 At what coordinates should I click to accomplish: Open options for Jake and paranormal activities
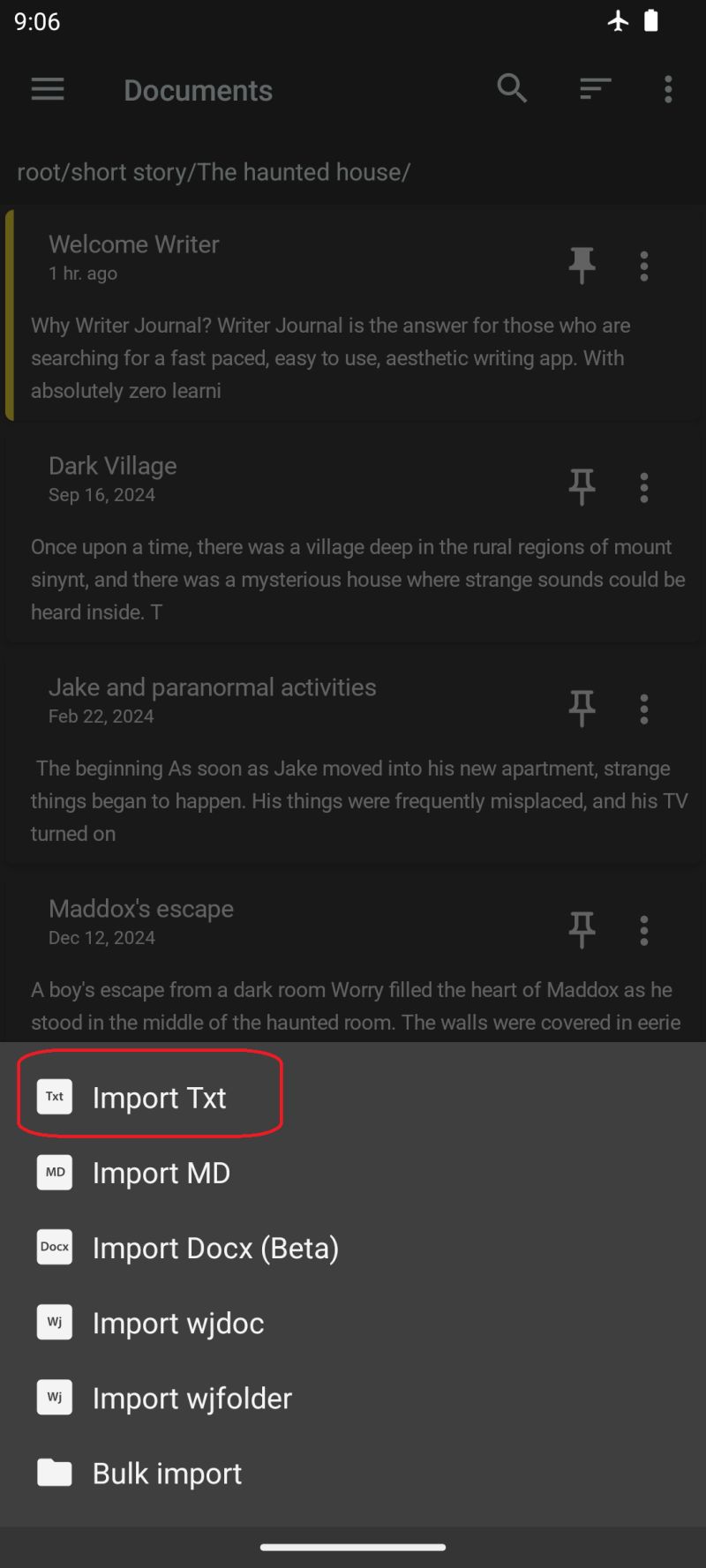pyautogui.click(x=644, y=709)
